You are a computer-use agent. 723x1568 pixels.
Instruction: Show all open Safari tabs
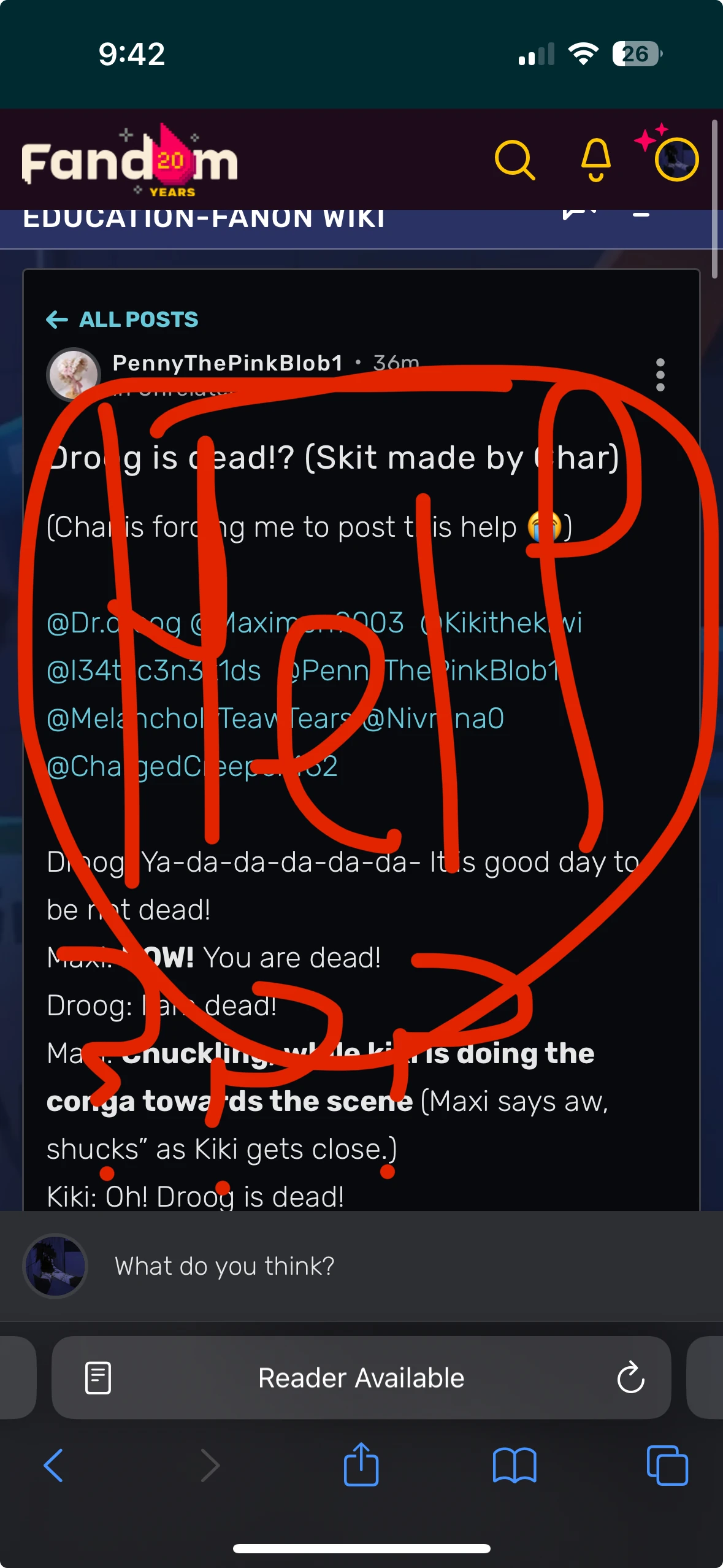pyautogui.click(x=667, y=1466)
